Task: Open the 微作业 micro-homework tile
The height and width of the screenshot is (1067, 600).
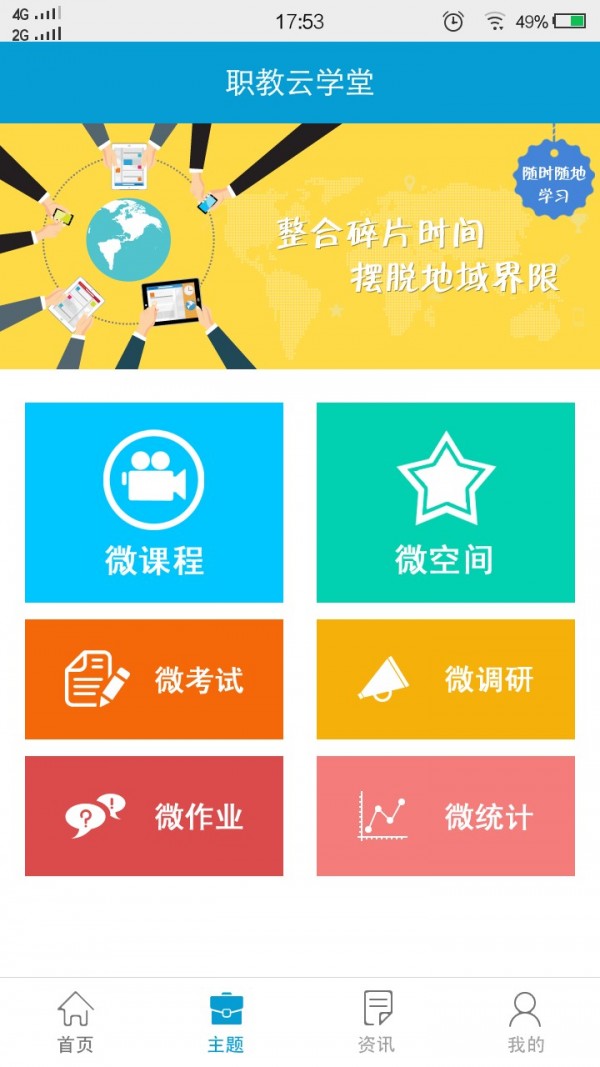Action: (154, 816)
